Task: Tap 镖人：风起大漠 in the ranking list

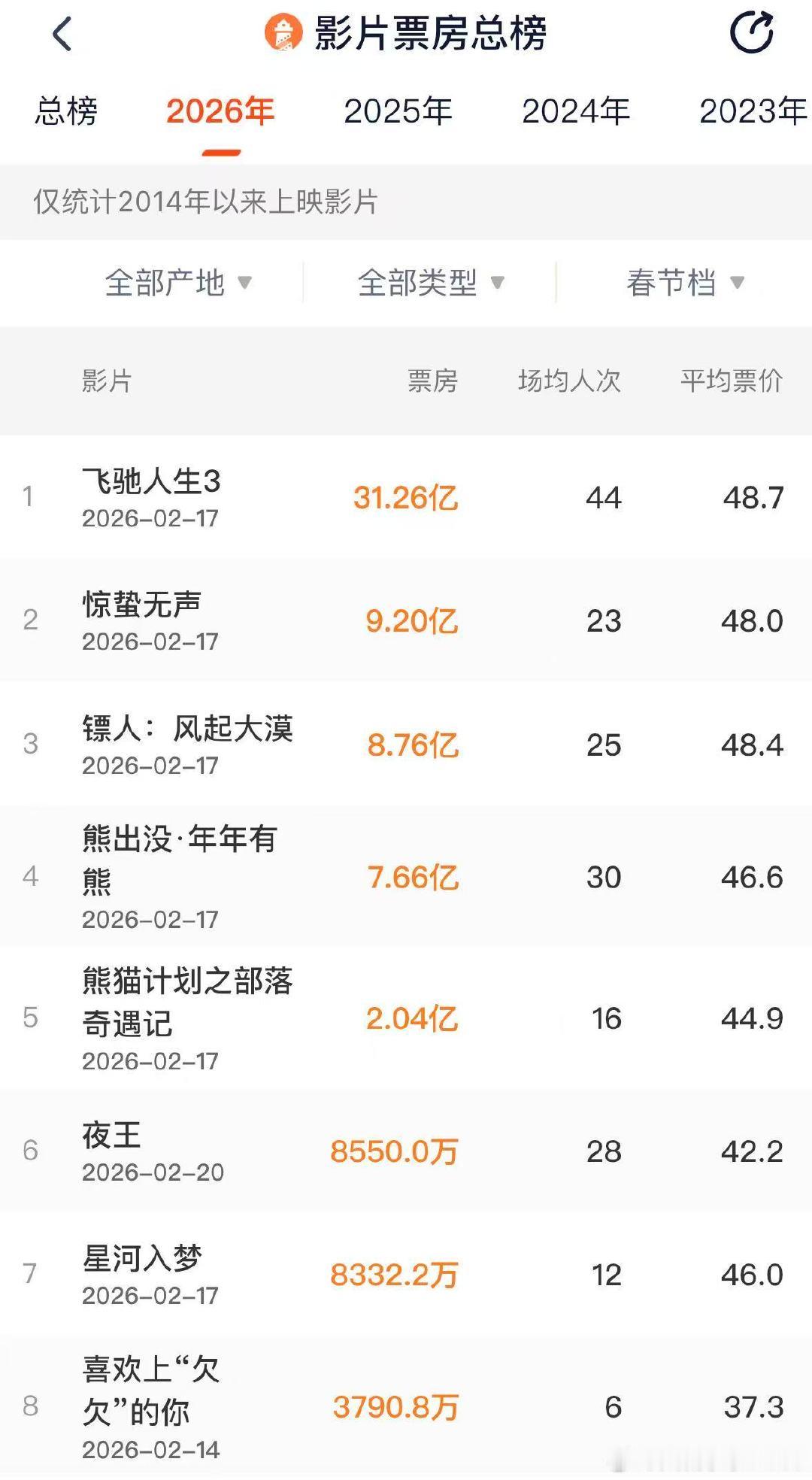Action: coord(188,732)
